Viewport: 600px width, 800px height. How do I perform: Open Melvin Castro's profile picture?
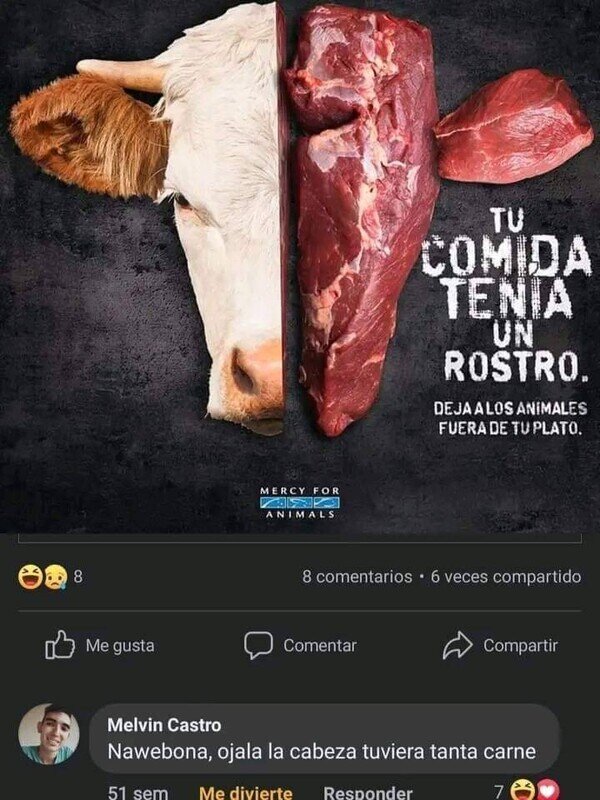49,734
